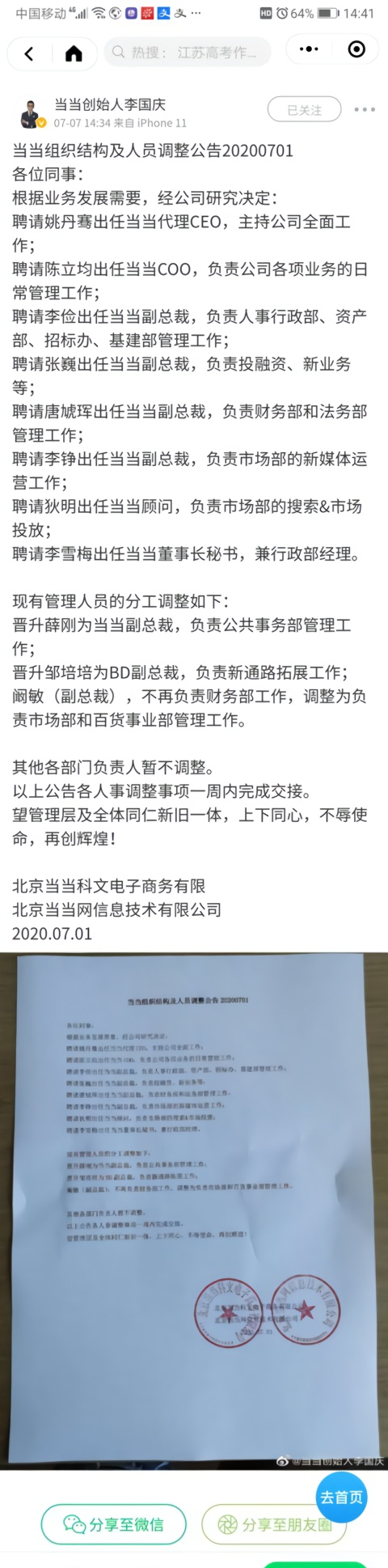Viewport: 388px width, 1568px height.
Task: View the attached announcement photo
Action: coord(194,1210)
